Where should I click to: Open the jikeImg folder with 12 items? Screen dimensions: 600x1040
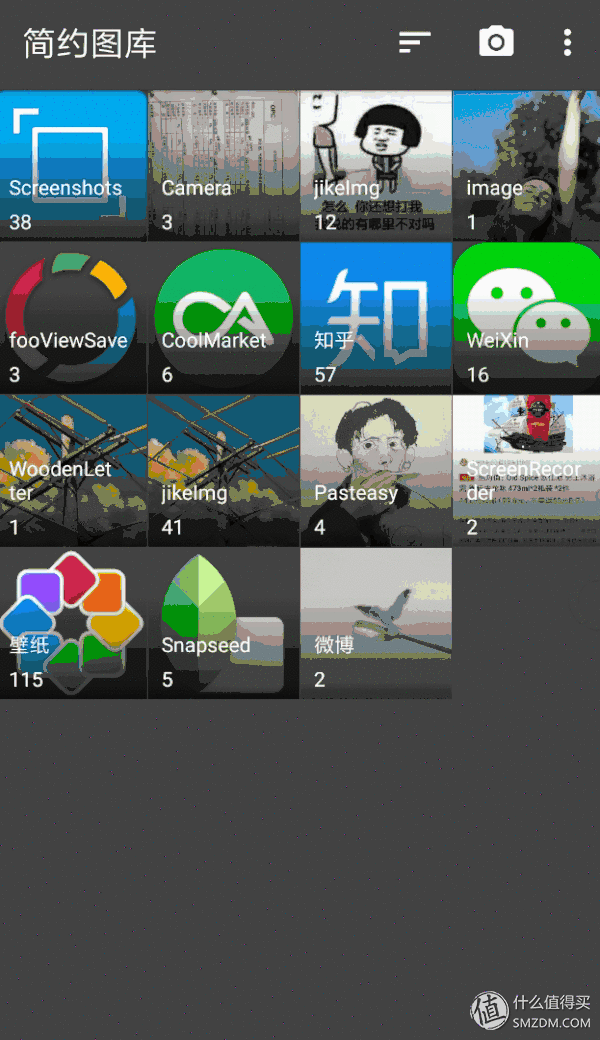click(x=376, y=166)
